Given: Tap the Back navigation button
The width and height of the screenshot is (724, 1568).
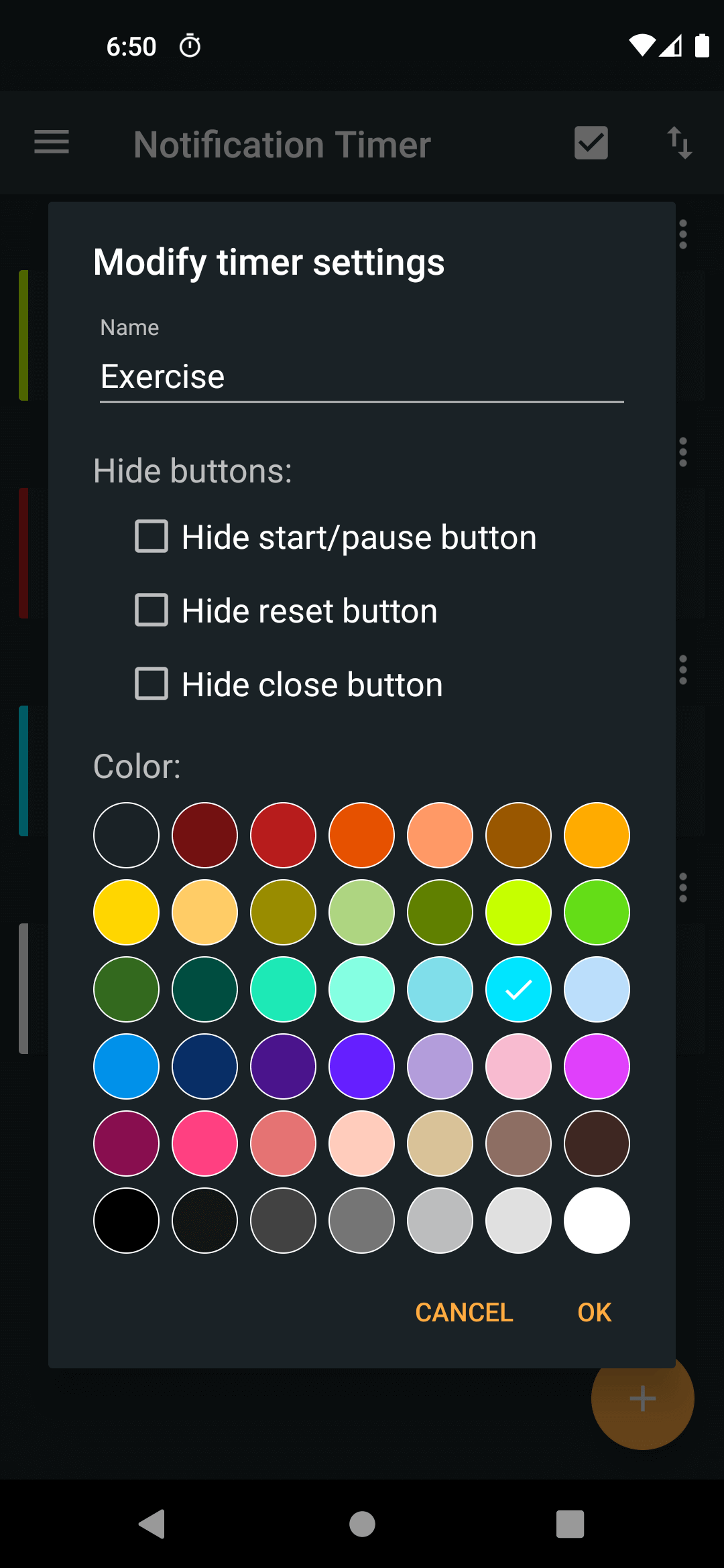Looking at the screenshot, I should [x=152, y=1524].
